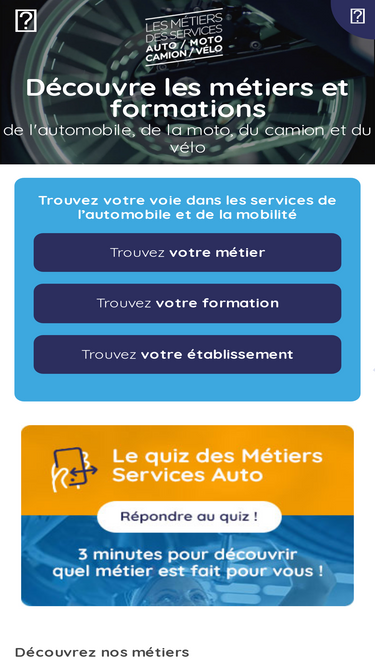Image resolution: width=375 pixels, height=667 pixels.
Task: Start the quiz with Répondre au quiz
Action: [189, 517]
